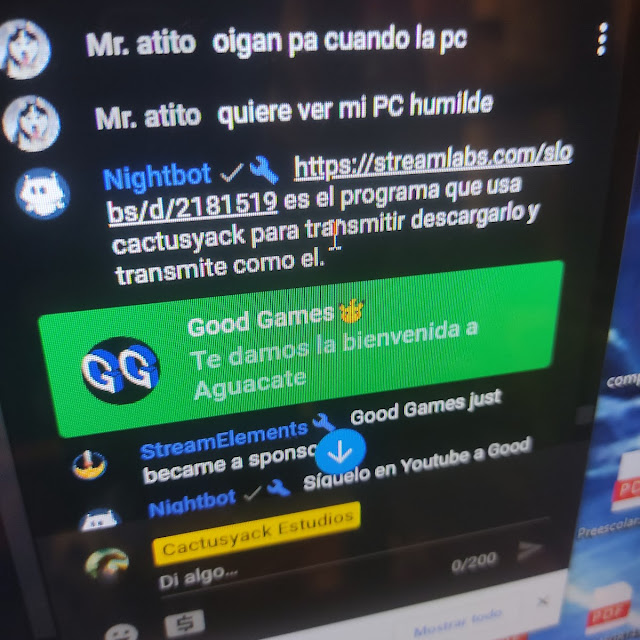Open the emoji picker
Screen dimensions: 640x640
pyautogui.click(x=122, y=632)
